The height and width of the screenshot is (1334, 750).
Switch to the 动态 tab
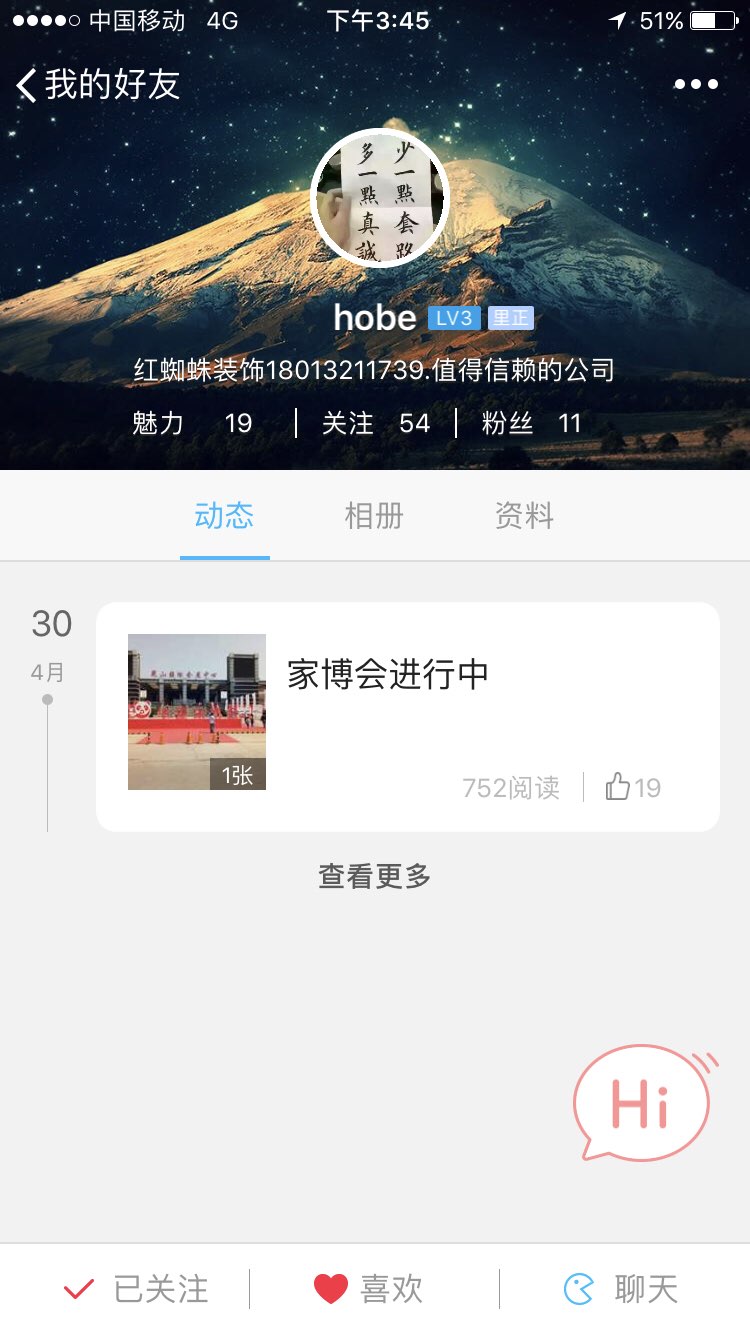(224, 516)
